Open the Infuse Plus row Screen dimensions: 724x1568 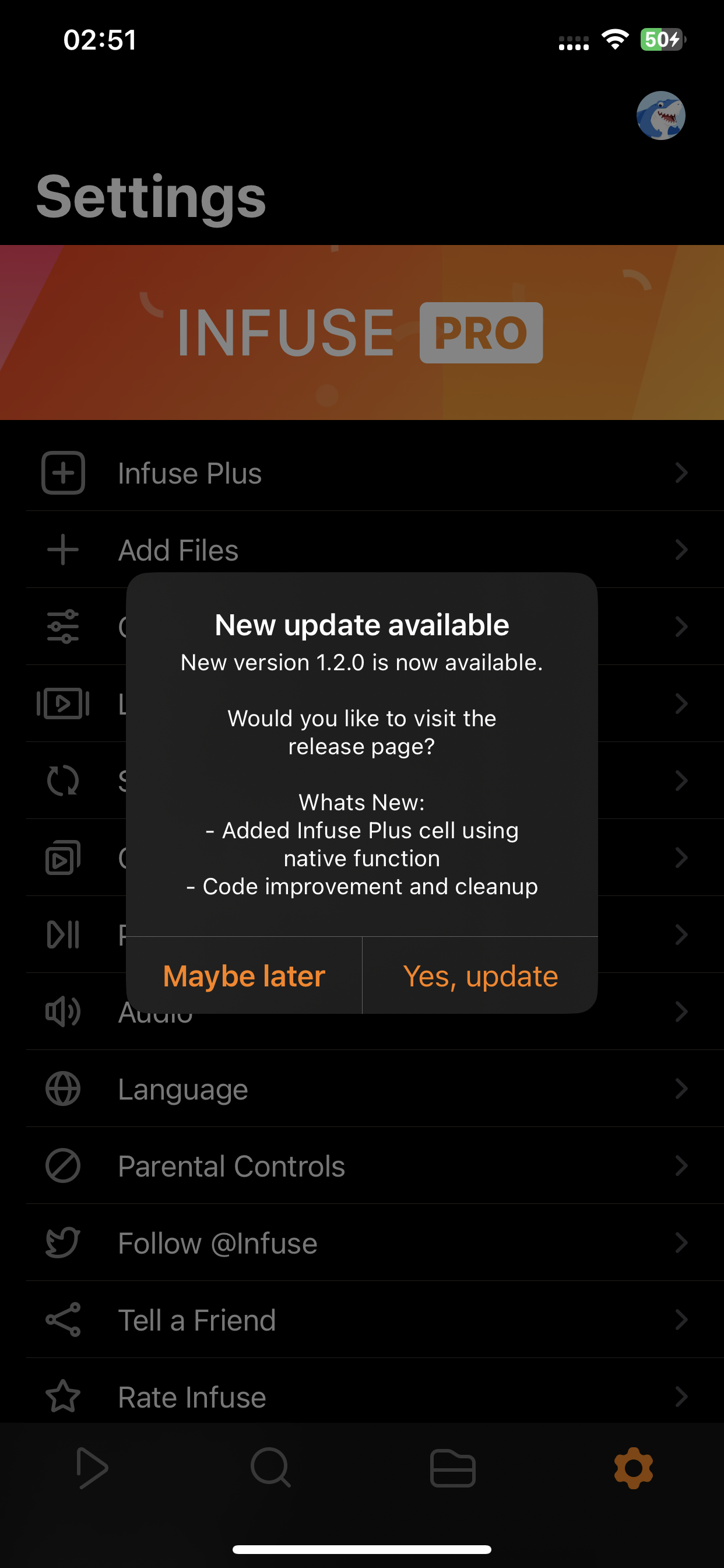pos(365,473)
